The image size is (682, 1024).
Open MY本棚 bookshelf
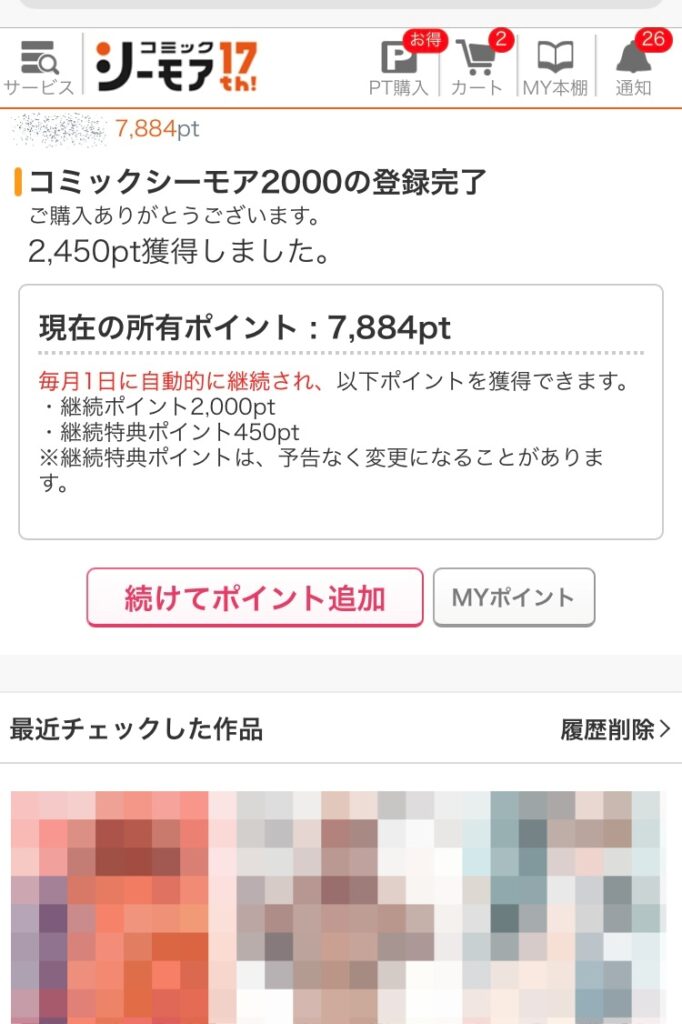[555, 68]
